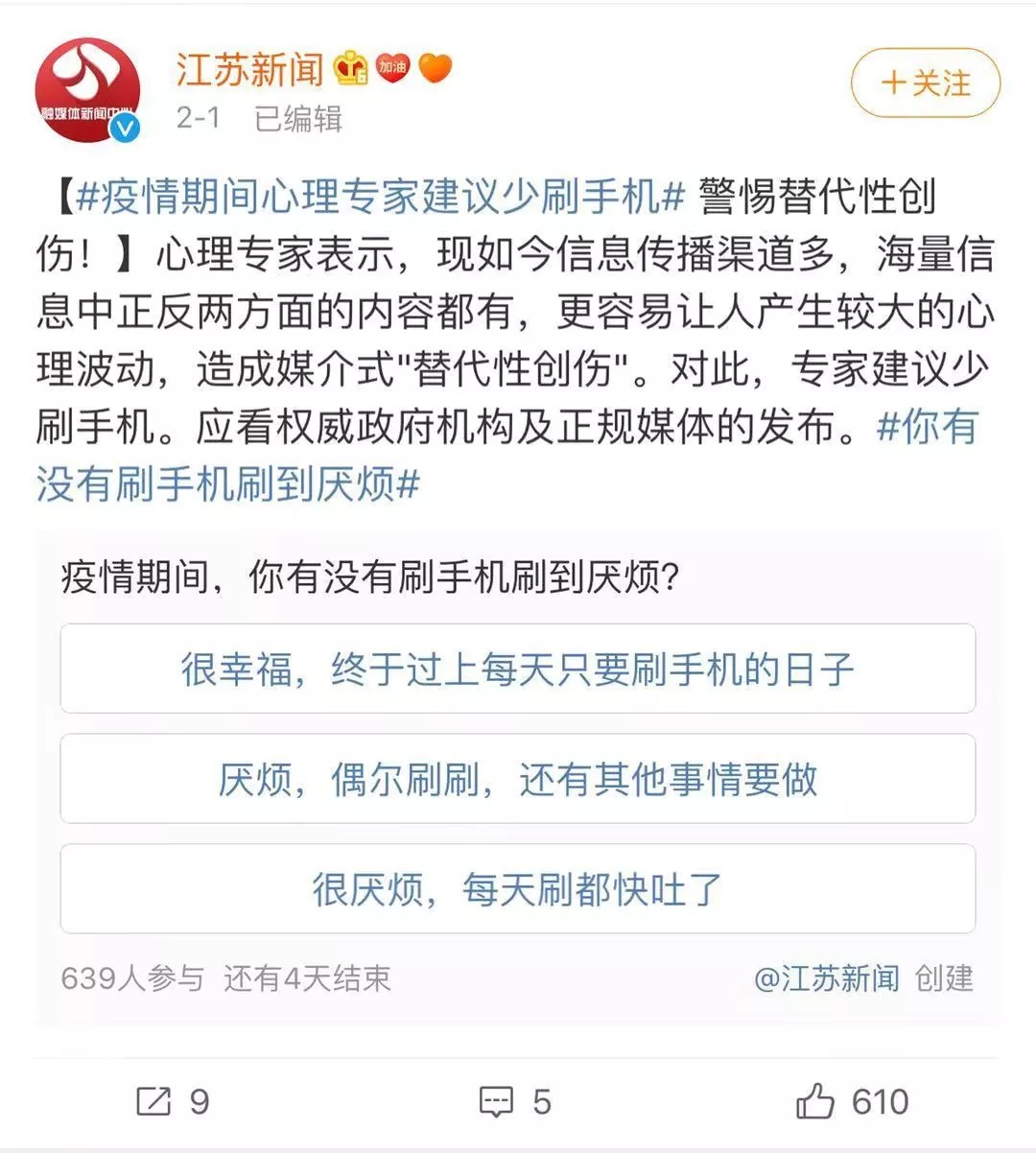1036x1153 pixels.
Task: Repost this Weibo post
Action: click(173, 1101)
